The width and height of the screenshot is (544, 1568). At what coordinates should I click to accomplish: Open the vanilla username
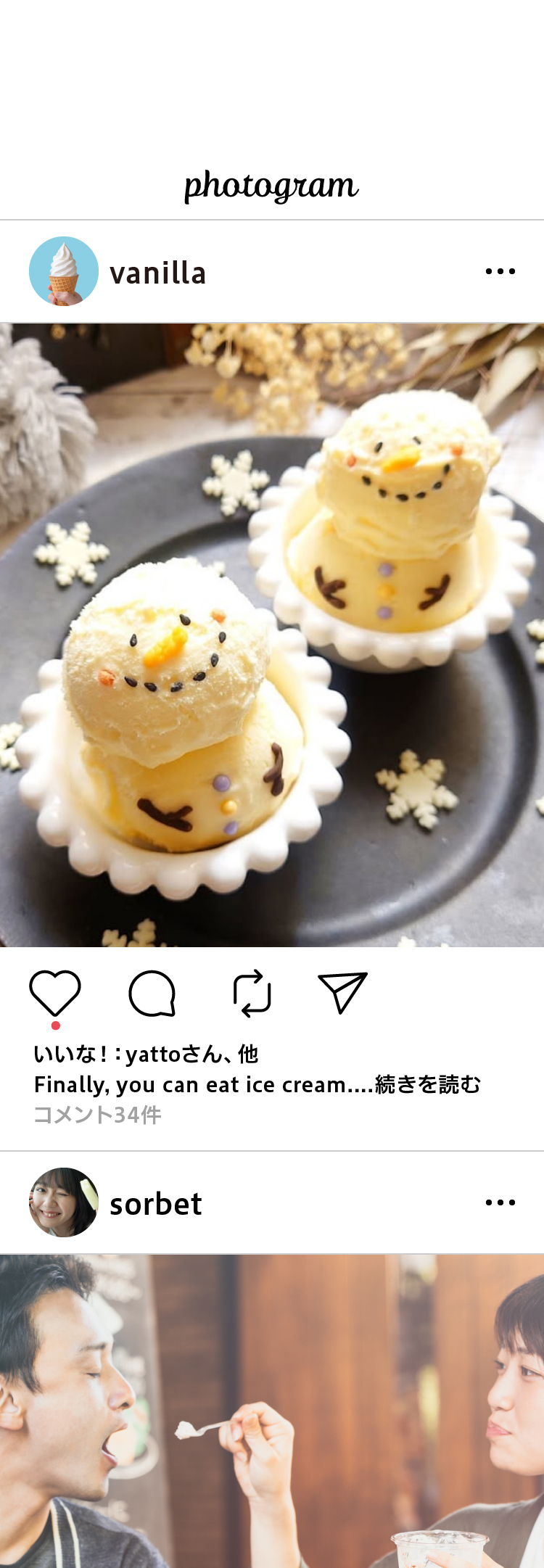pyautogui.click(x=157, y=273)
